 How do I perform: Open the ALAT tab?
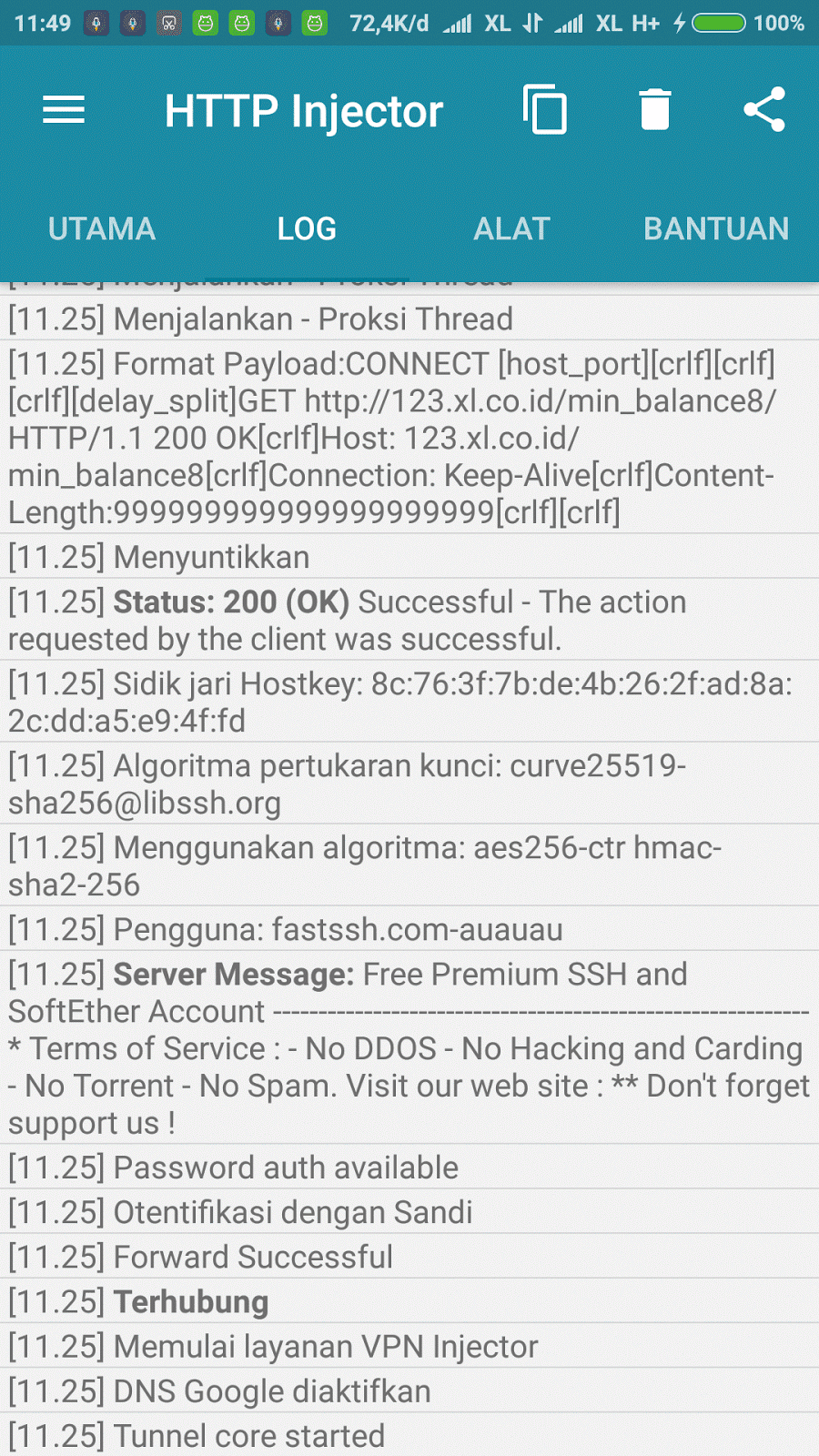tap(512, 228)
